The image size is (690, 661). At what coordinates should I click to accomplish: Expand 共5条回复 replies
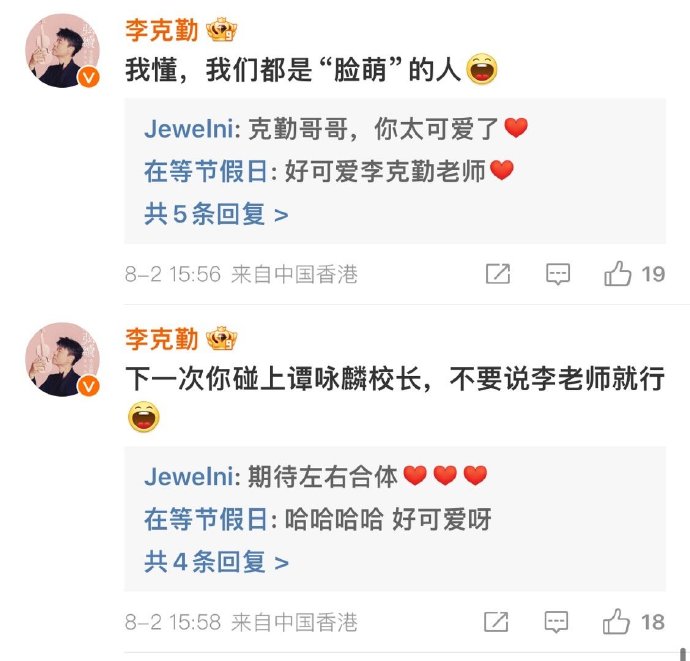point(216,213)
